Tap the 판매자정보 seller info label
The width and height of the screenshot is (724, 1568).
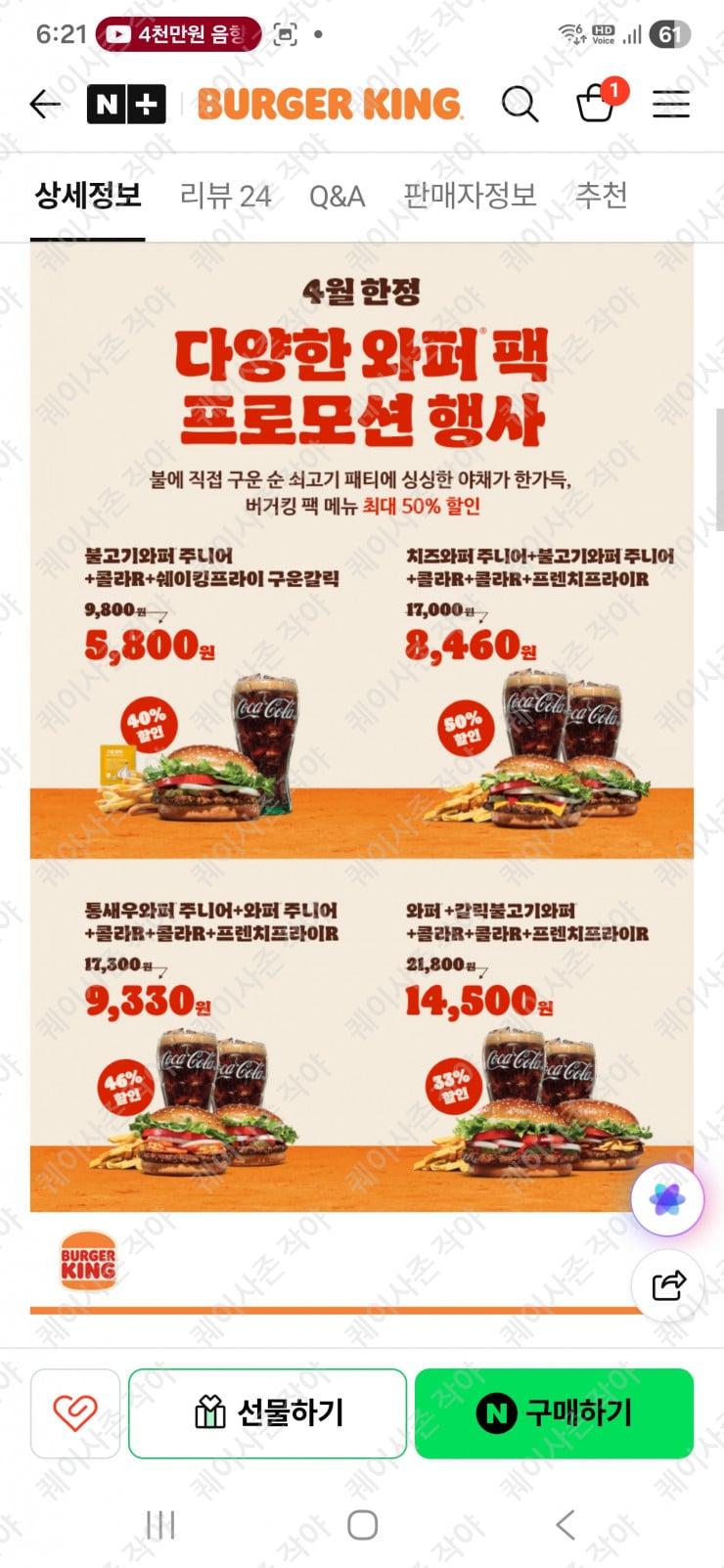tap(470, 197)
